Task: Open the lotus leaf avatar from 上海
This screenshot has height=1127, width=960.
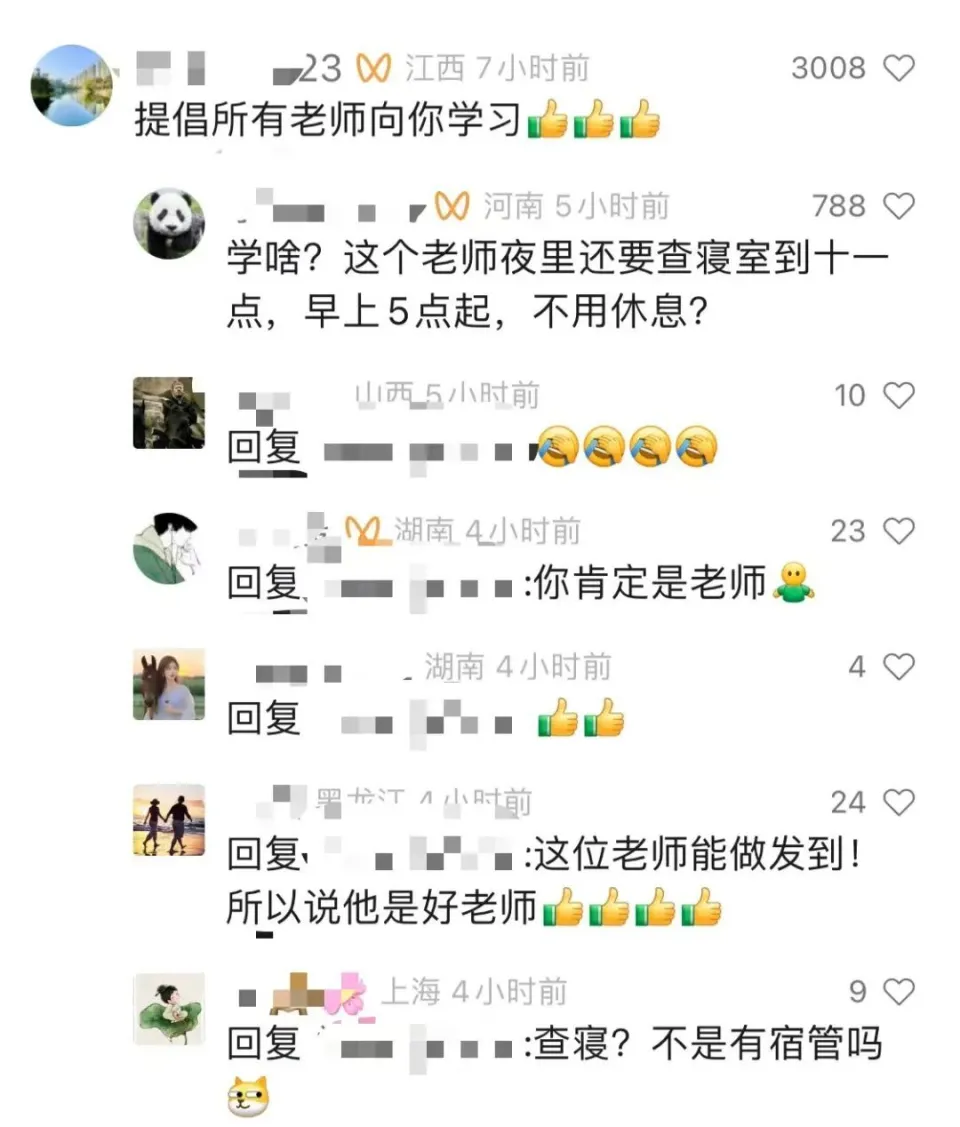Action: click(x=168, y=1008)
